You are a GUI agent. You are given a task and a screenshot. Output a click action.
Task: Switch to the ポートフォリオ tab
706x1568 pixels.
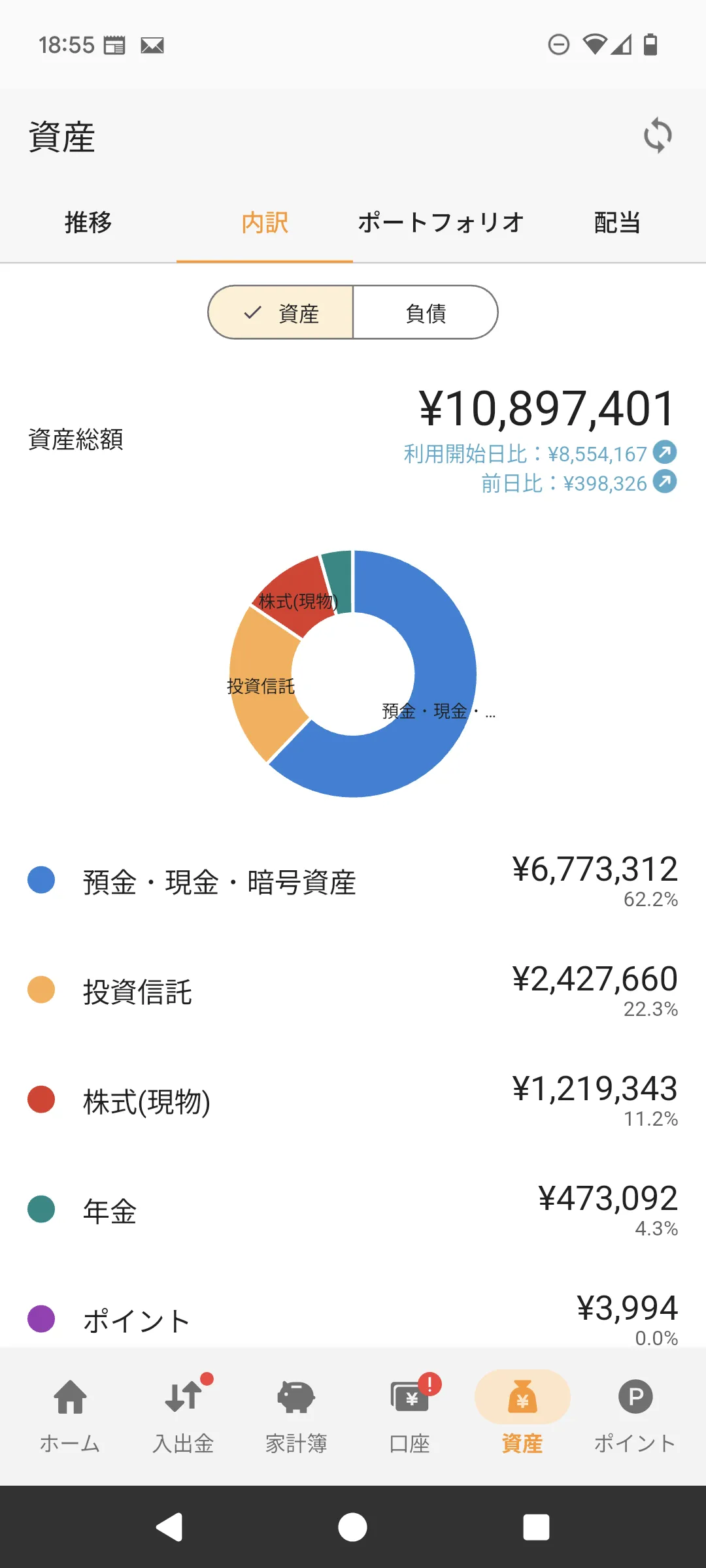441,223
